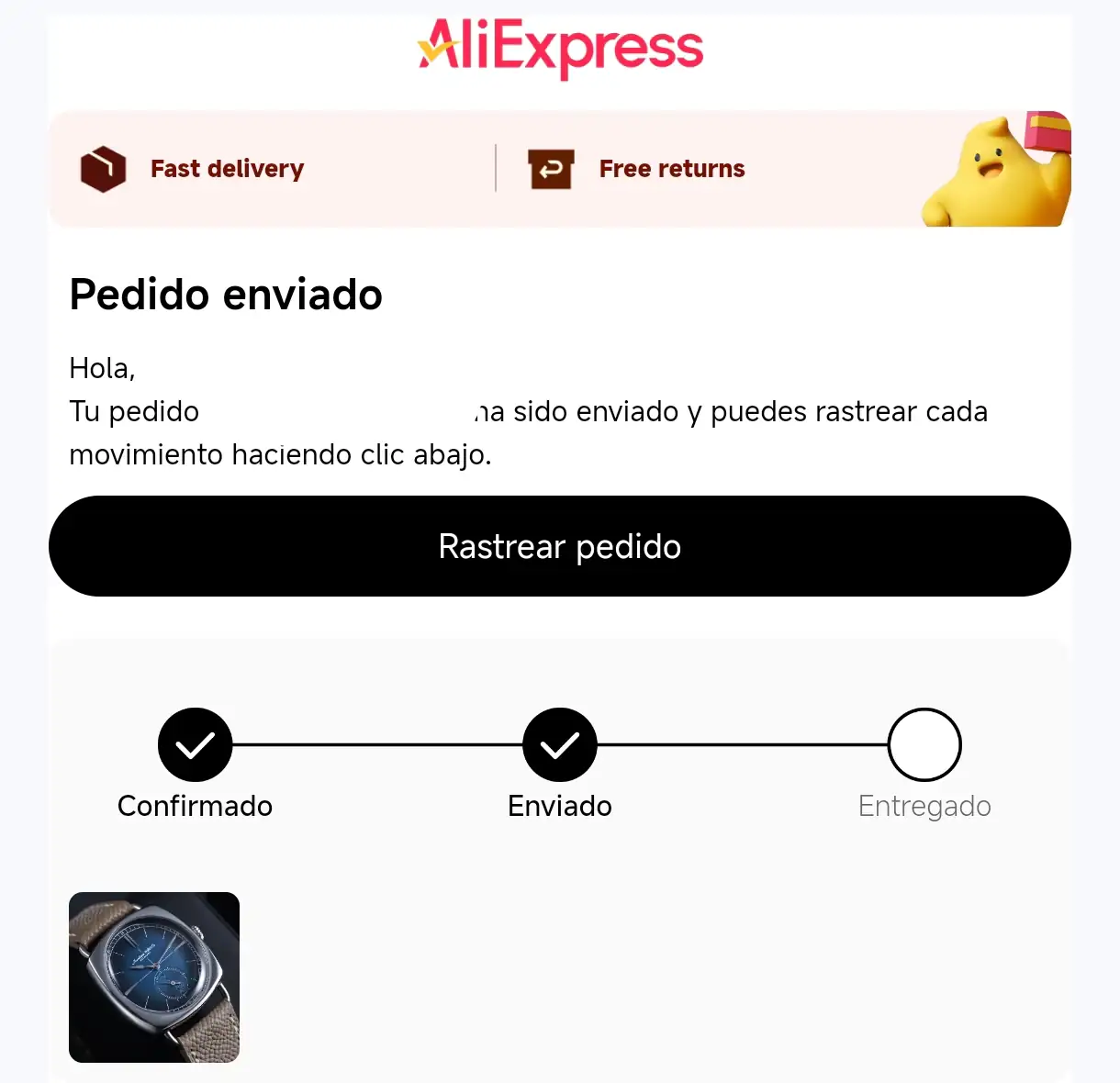Open the watch product thumbnail
Image resolution: width=1120 pixels, height=1083 pixels.
pos(154,977)
